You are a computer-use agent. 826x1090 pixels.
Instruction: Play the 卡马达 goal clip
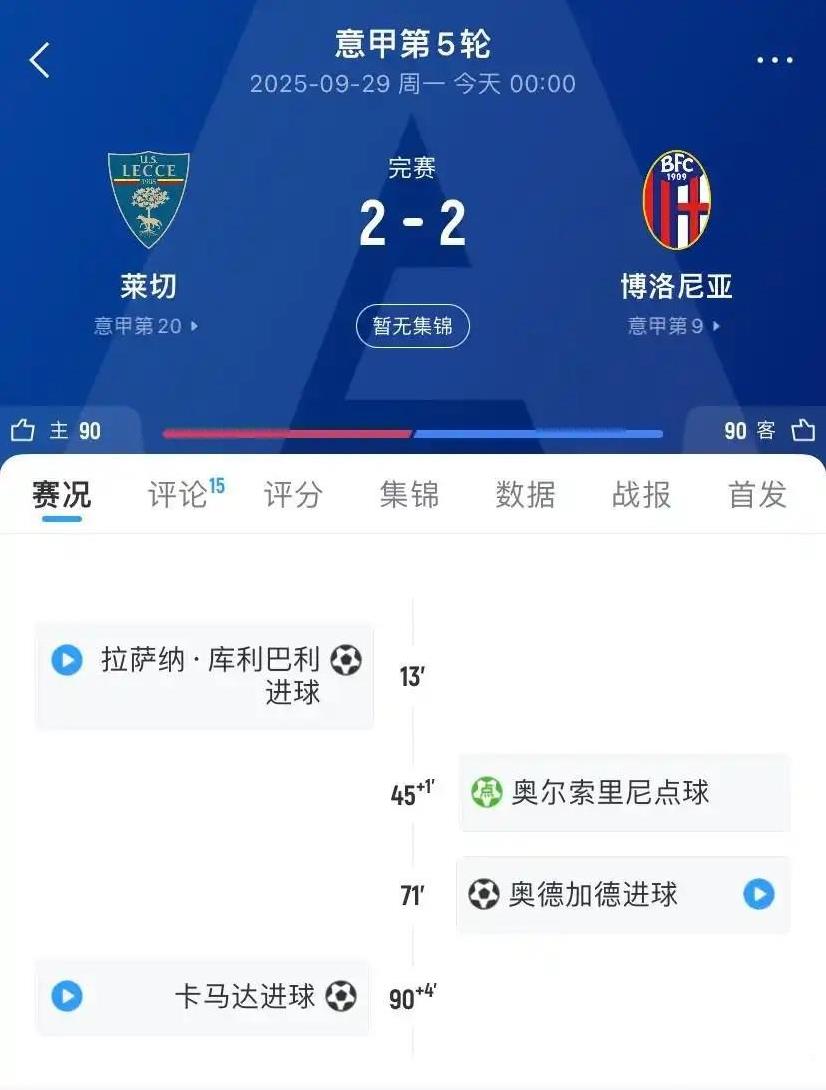(67, 996)
